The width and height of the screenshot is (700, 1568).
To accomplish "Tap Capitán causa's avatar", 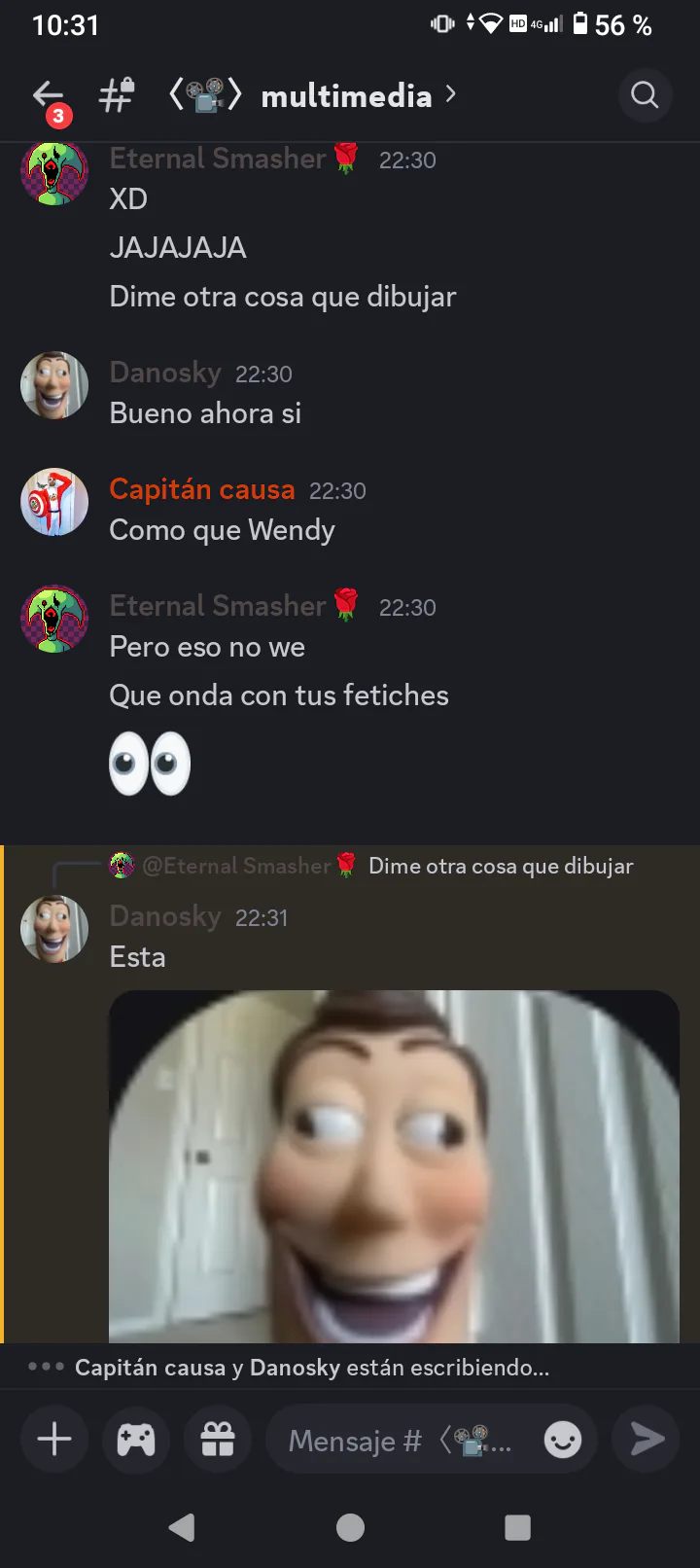I will pos(54,502).
